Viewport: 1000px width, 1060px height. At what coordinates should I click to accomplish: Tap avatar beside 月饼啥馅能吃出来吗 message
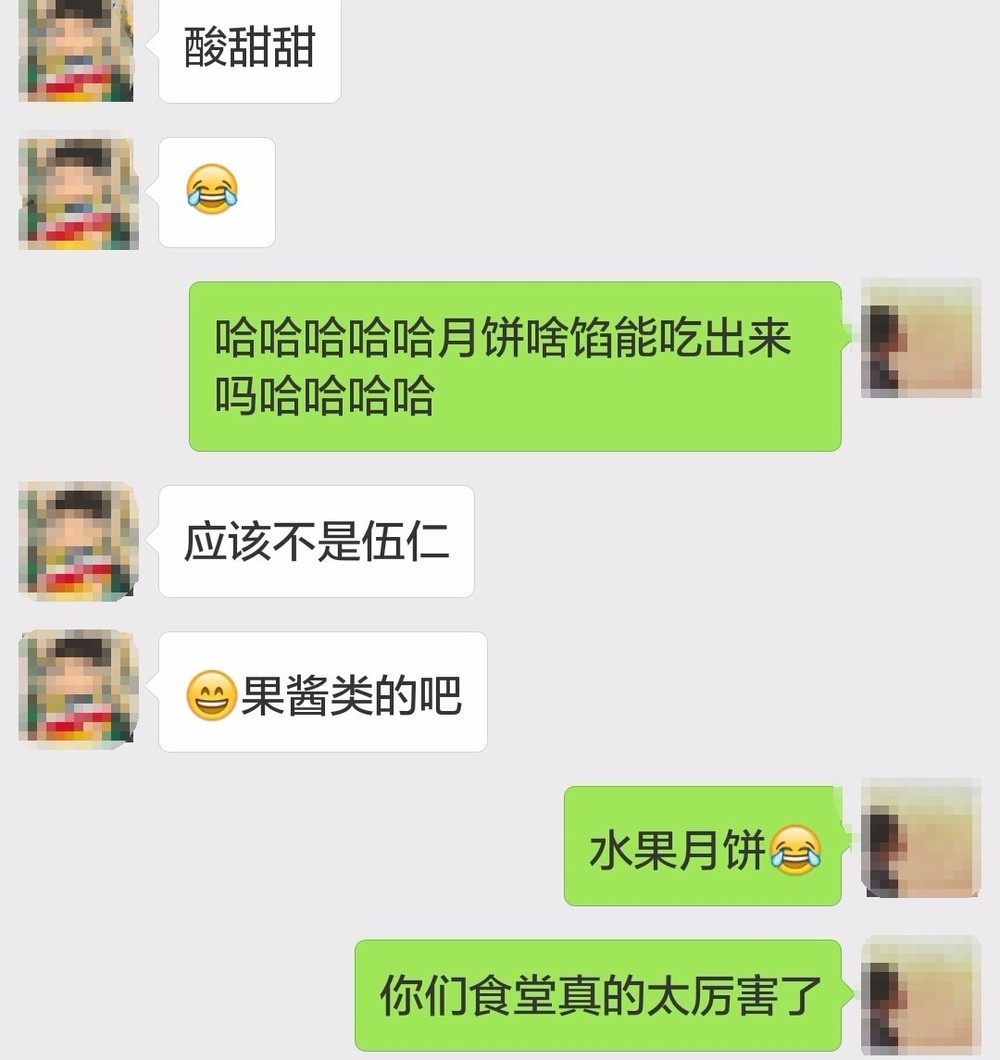pos(921,338)
